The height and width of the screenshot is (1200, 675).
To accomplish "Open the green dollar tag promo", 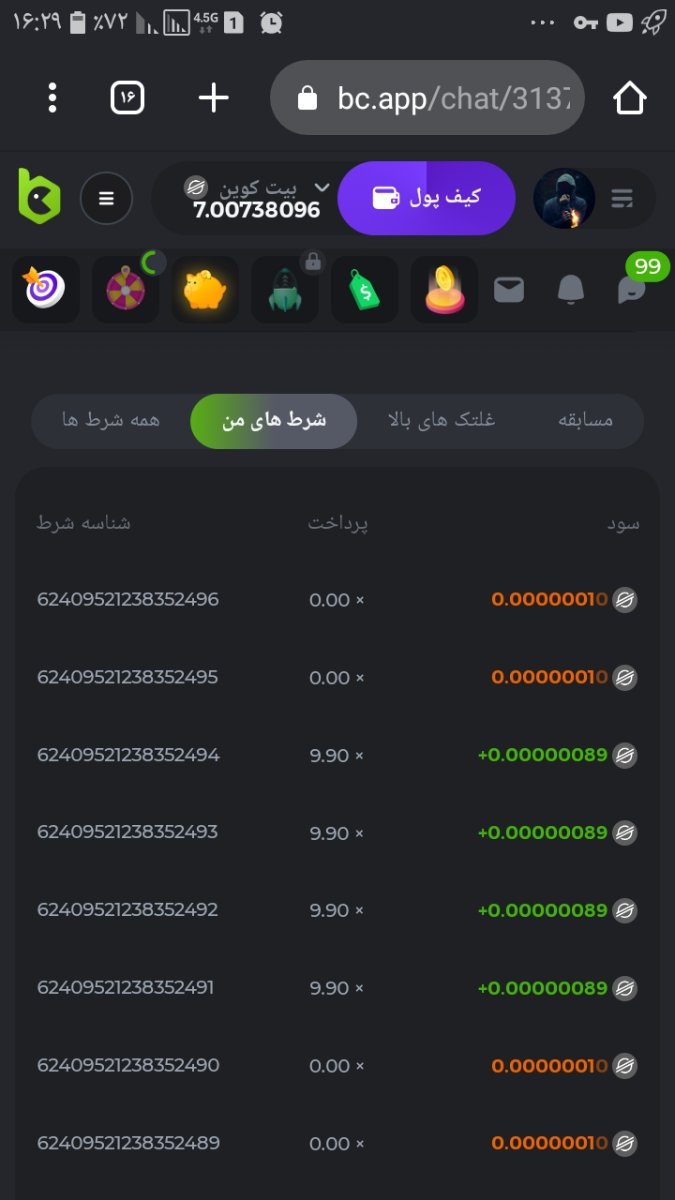I will click(x=364, y=290).
